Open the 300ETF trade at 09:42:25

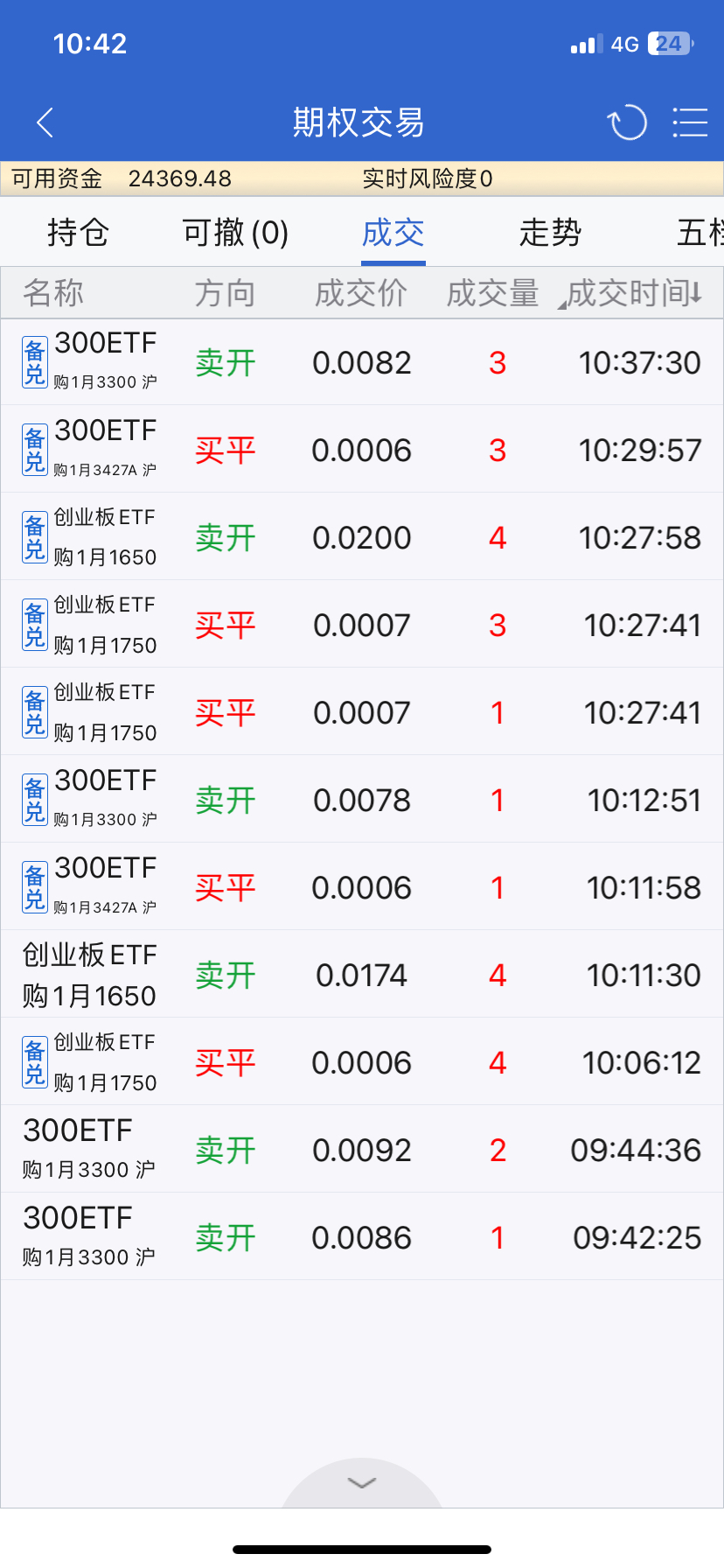click(362, 1237)
